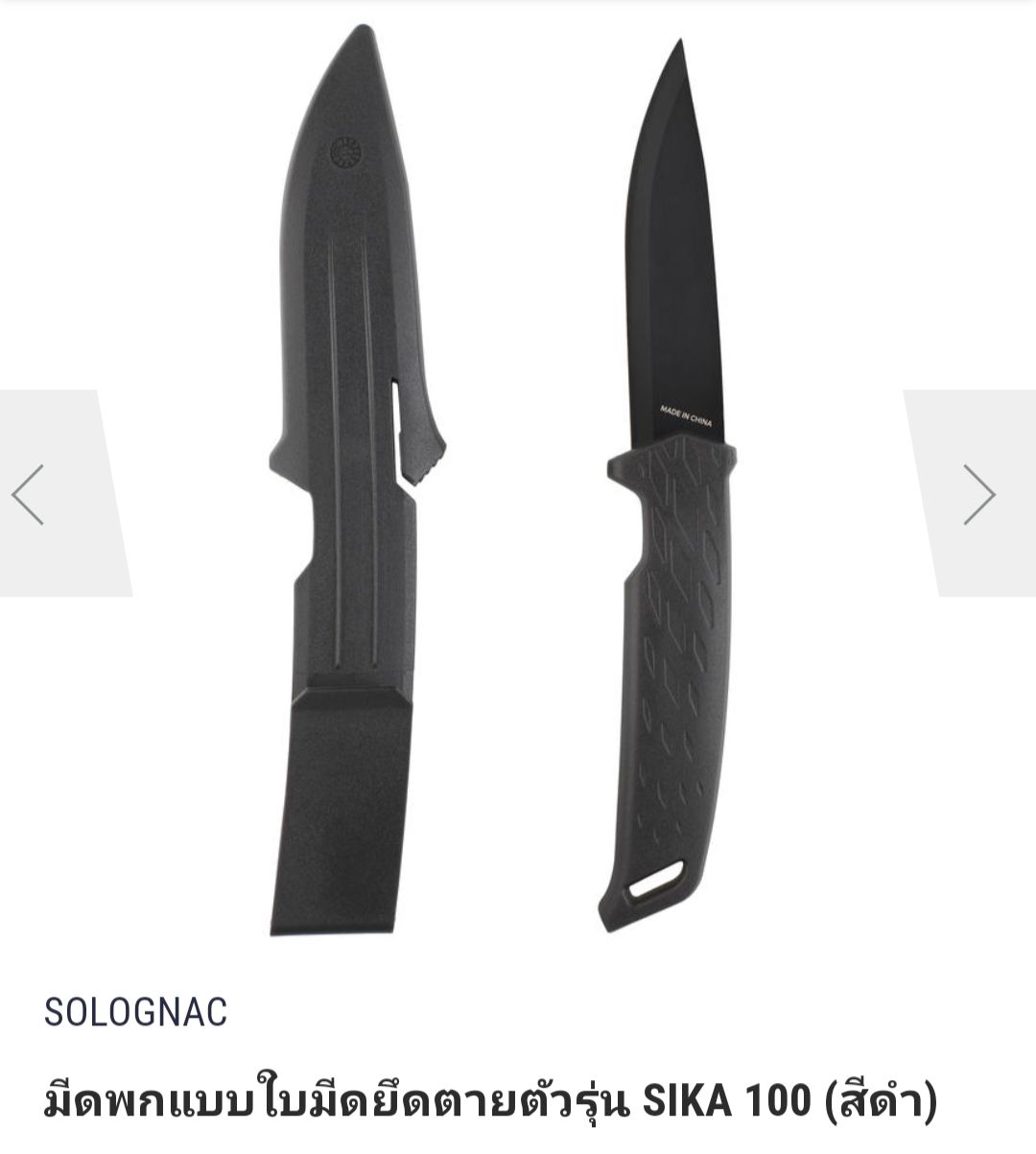Go to the previous product image
The height and width of the screenshot is (1154, 1036).
[x=29, y=494]
